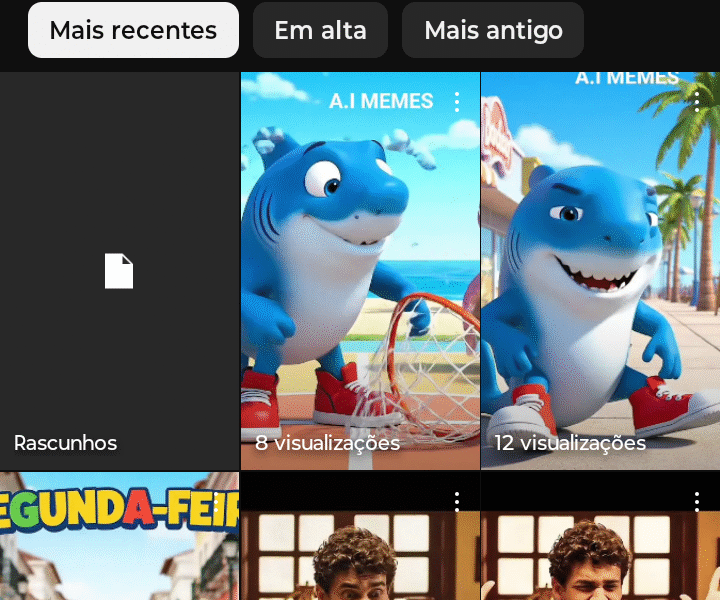Open the Rascunhos drafts folder
Image resolution: width=720 pixels, height=600 pixels.
pyautogui.click(x=119, y=271)
